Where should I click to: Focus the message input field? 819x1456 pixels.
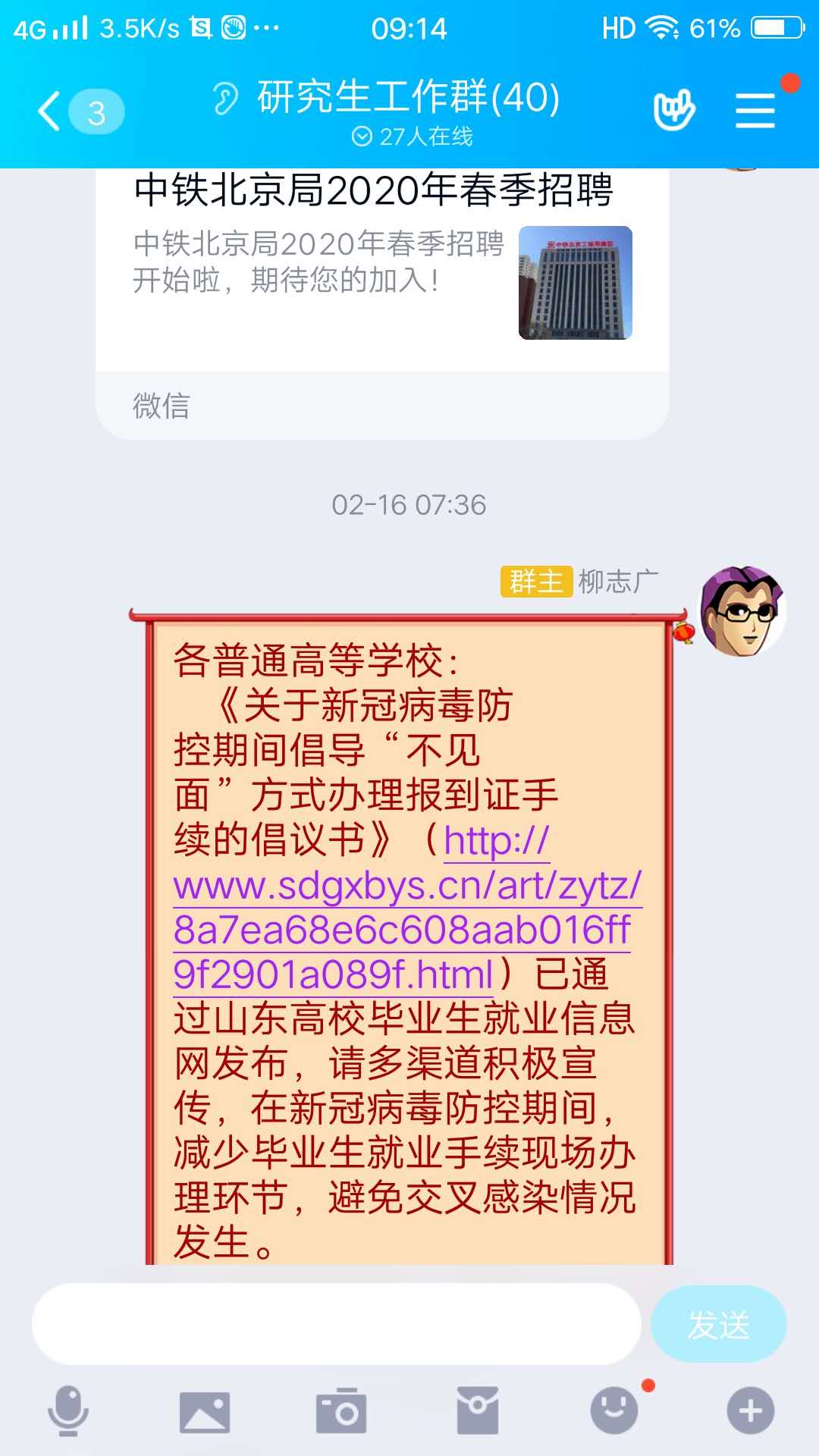337,1324
